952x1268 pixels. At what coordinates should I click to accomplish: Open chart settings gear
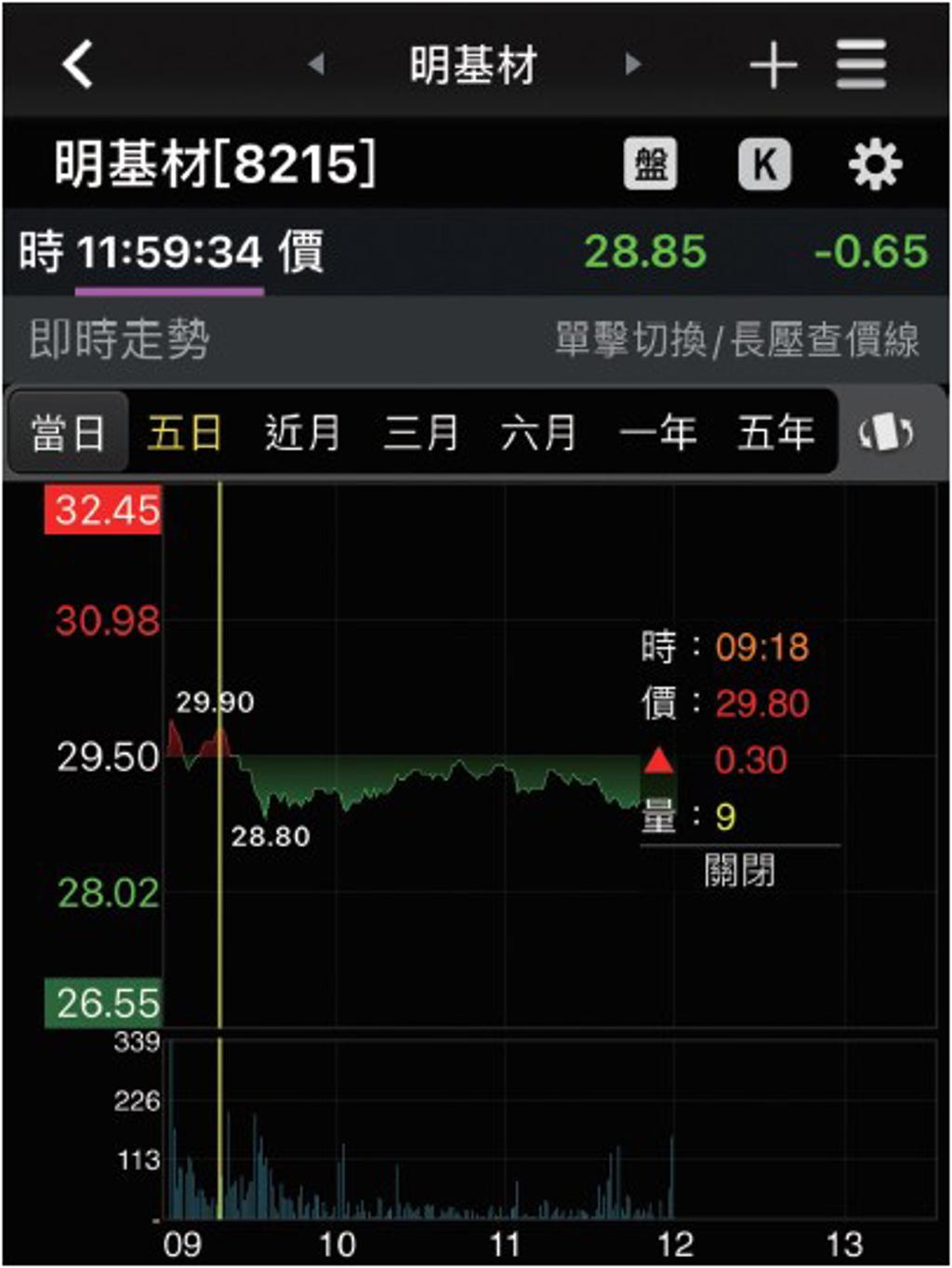point(875,165)
